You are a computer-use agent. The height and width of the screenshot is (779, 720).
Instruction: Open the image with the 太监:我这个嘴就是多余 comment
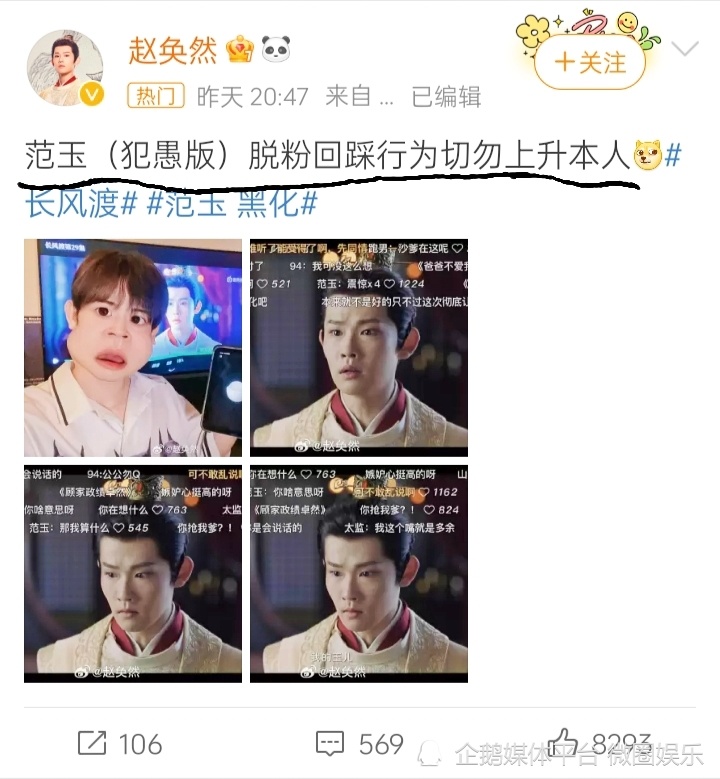359,572
